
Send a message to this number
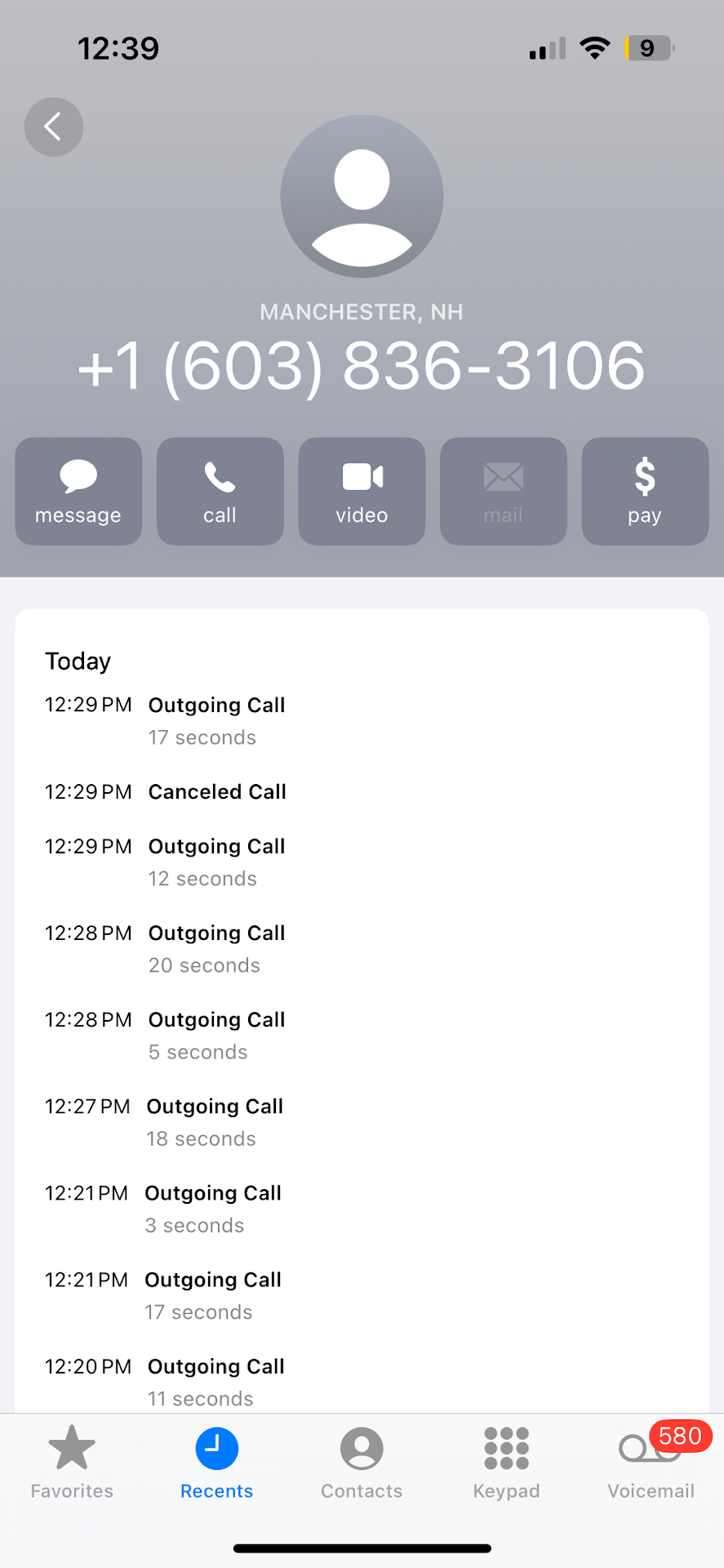click(78, 491)
